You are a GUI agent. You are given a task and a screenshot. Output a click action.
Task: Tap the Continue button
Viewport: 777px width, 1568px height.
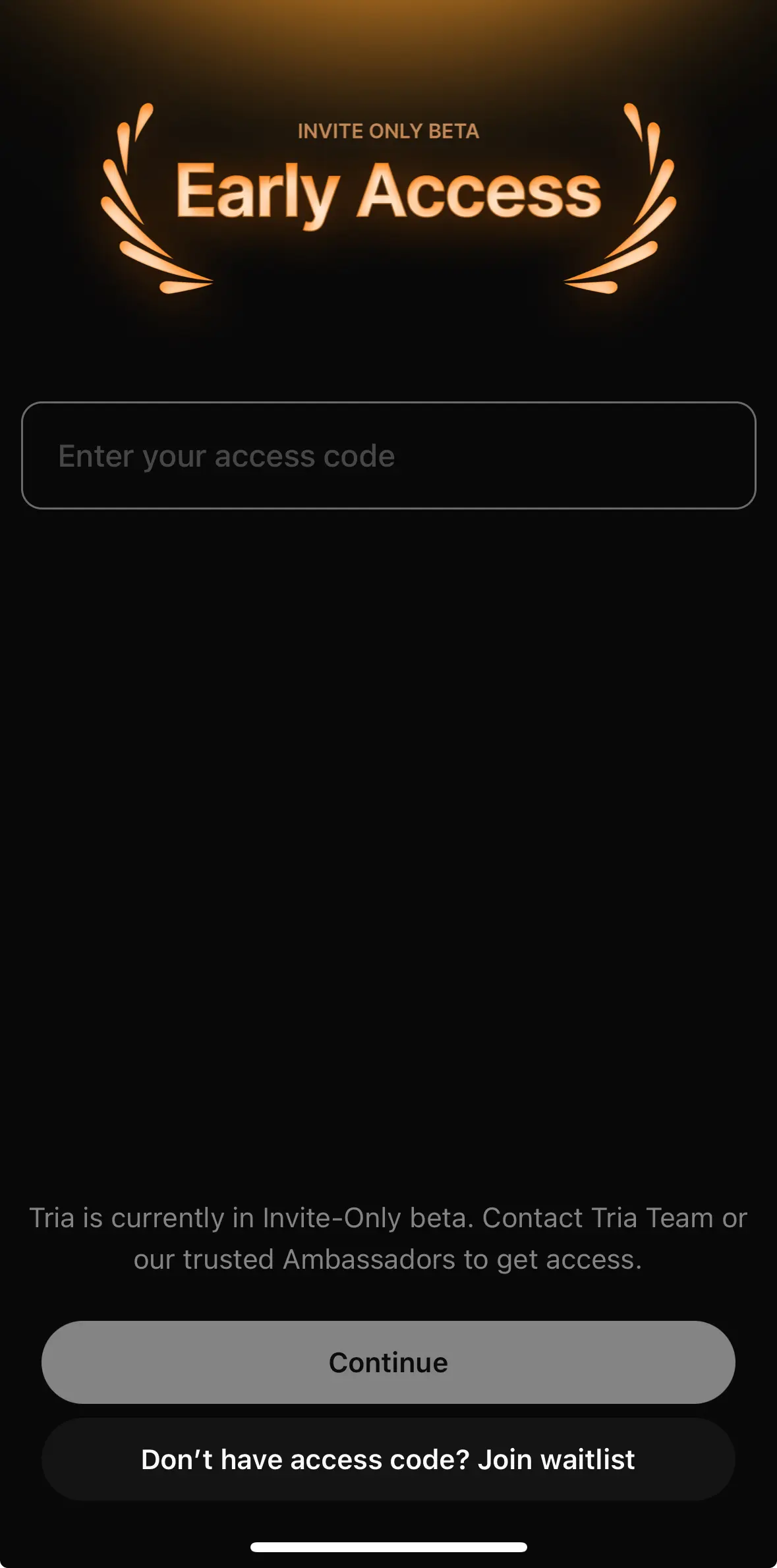[x=388, y=1362]
